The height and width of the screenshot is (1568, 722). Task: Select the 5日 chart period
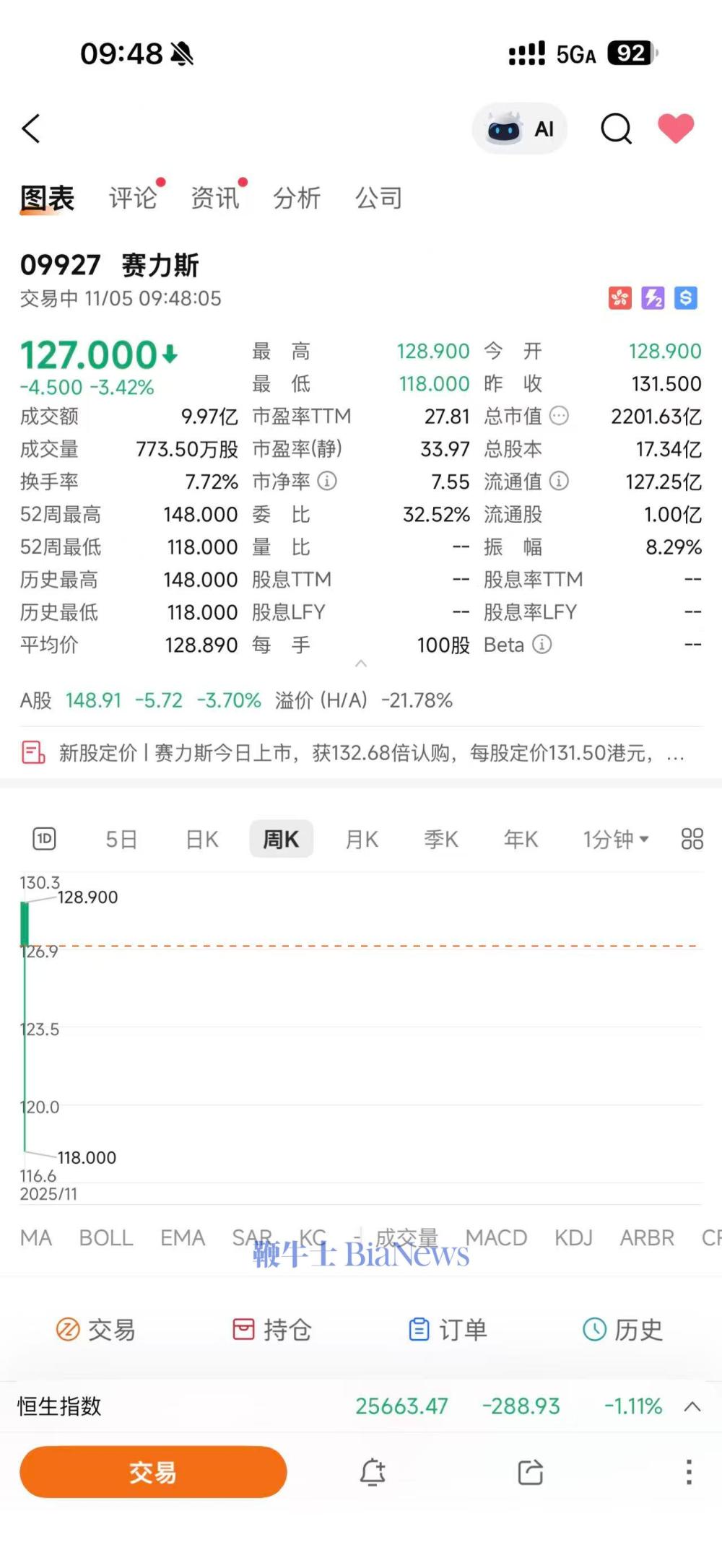coord(121,839)
